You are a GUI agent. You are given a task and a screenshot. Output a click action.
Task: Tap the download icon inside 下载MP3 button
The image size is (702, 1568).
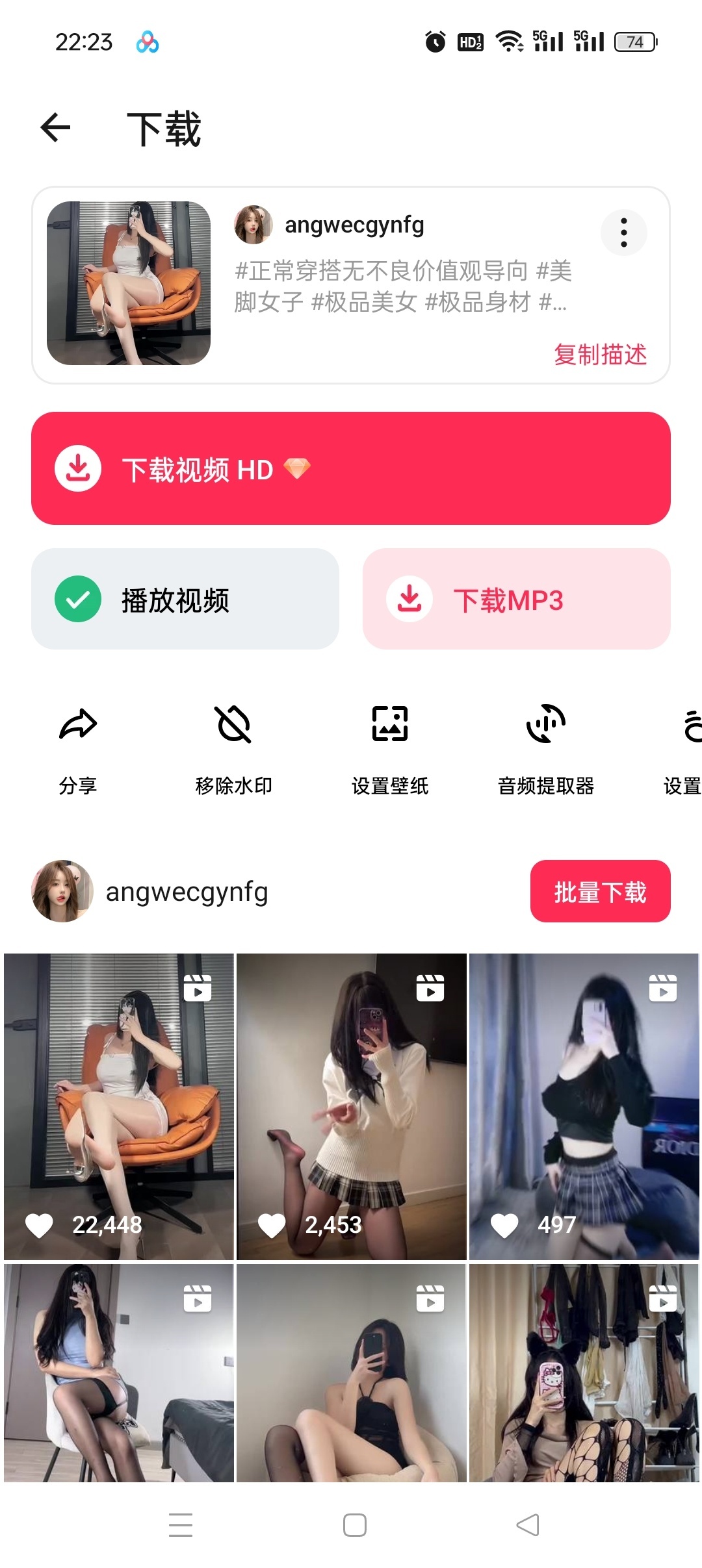409,600
